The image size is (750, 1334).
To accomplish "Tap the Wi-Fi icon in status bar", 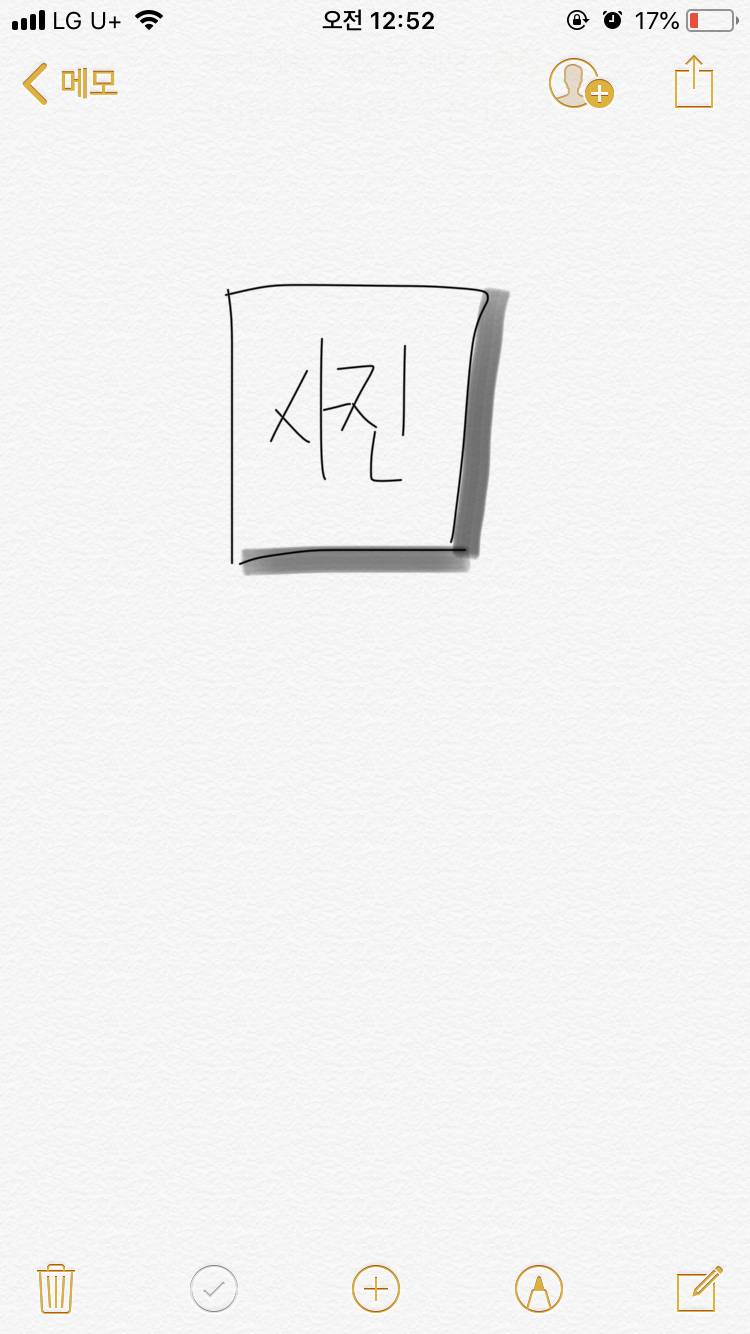I will coord(148,17).
